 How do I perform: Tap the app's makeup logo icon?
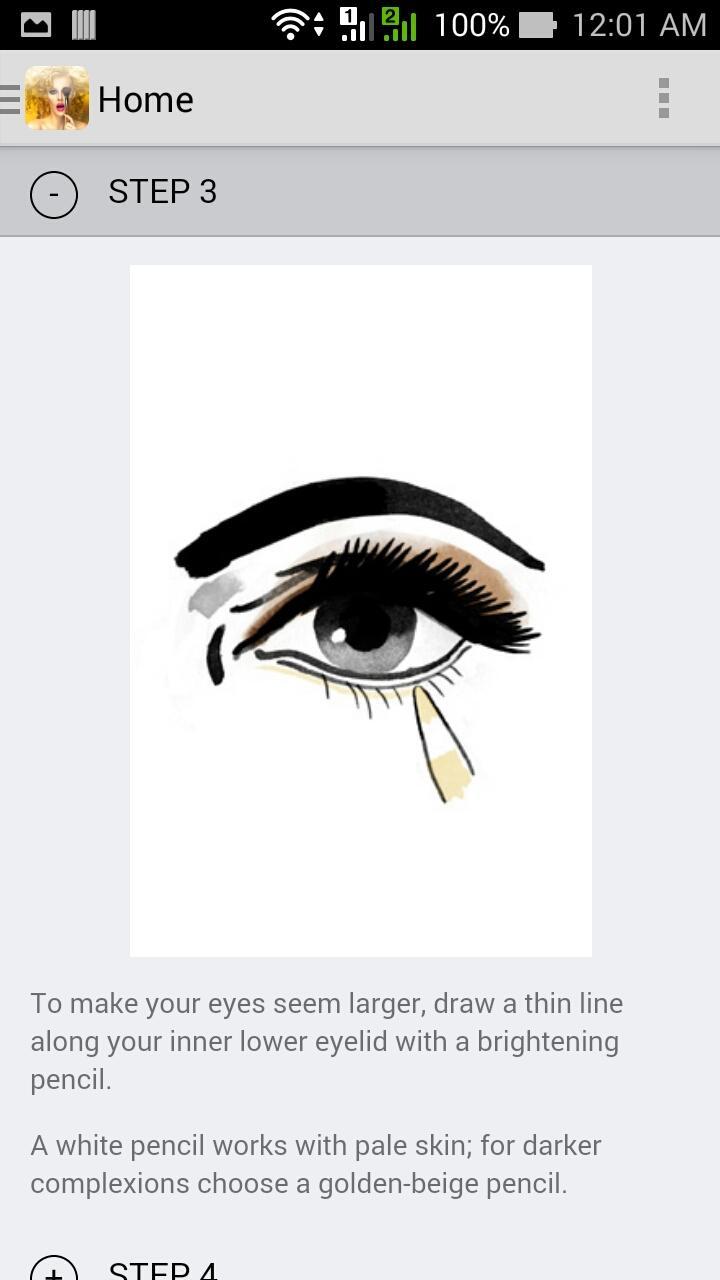57,98
